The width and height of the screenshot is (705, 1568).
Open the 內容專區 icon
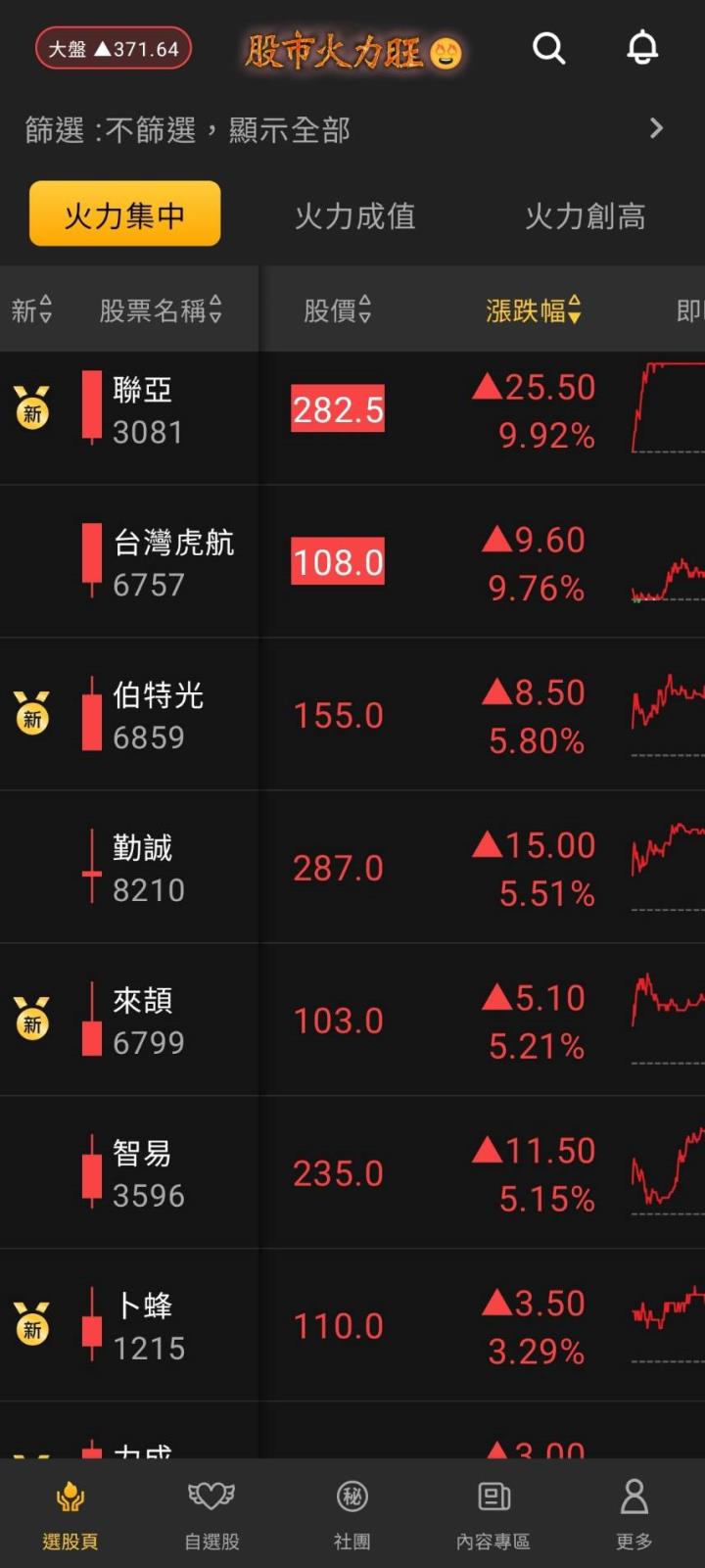[493, 1496]
